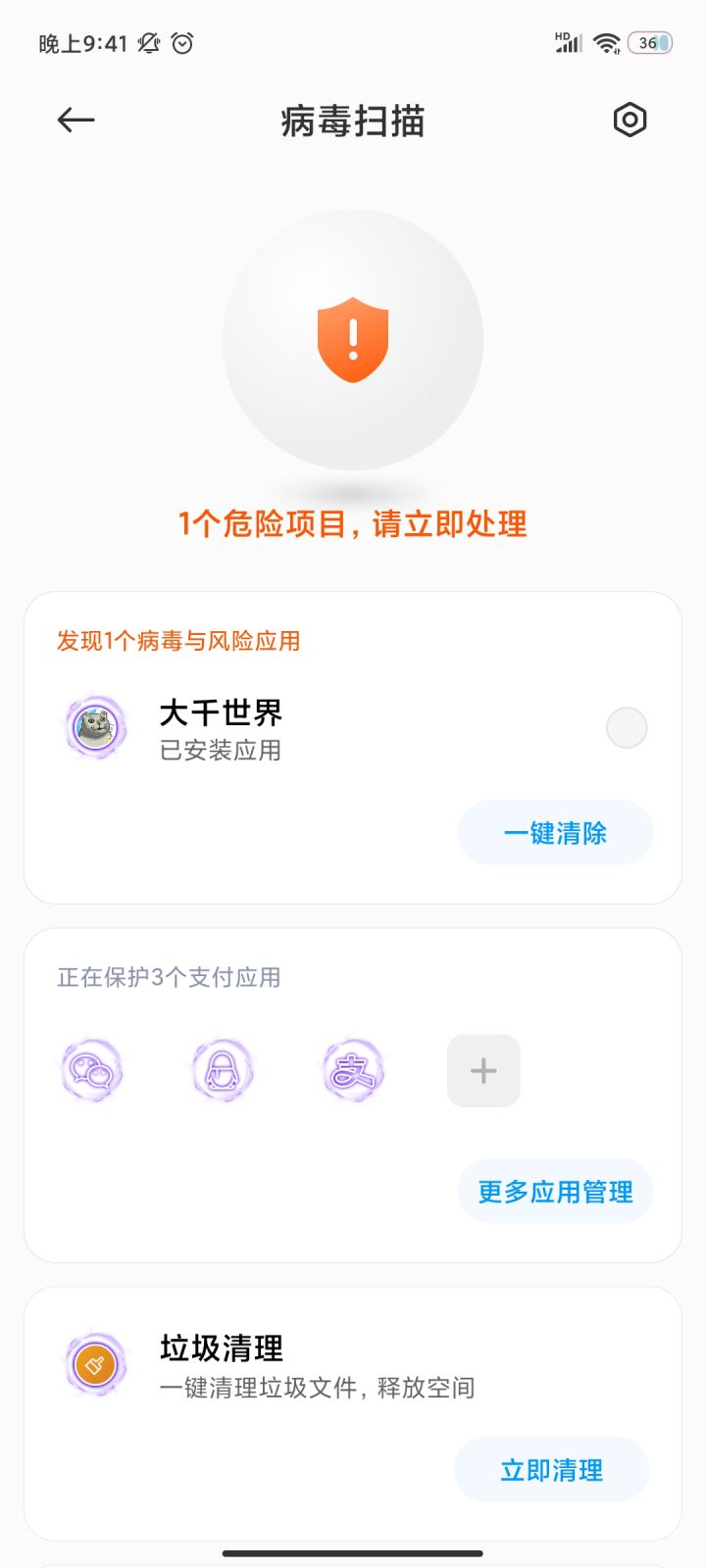
Task: Tap 一键清除 to remove threats
Action: (x=555, y=833)
